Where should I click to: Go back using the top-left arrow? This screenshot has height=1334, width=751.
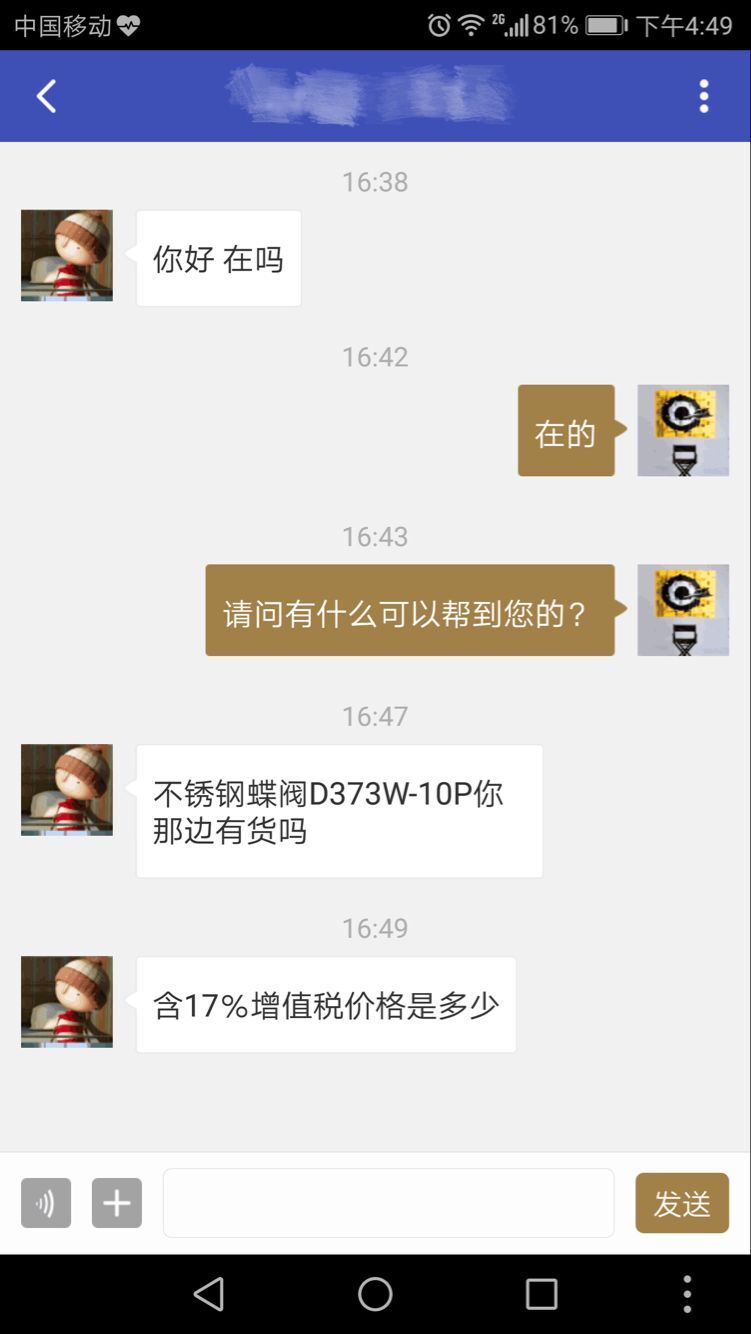[x=46, y=96]
